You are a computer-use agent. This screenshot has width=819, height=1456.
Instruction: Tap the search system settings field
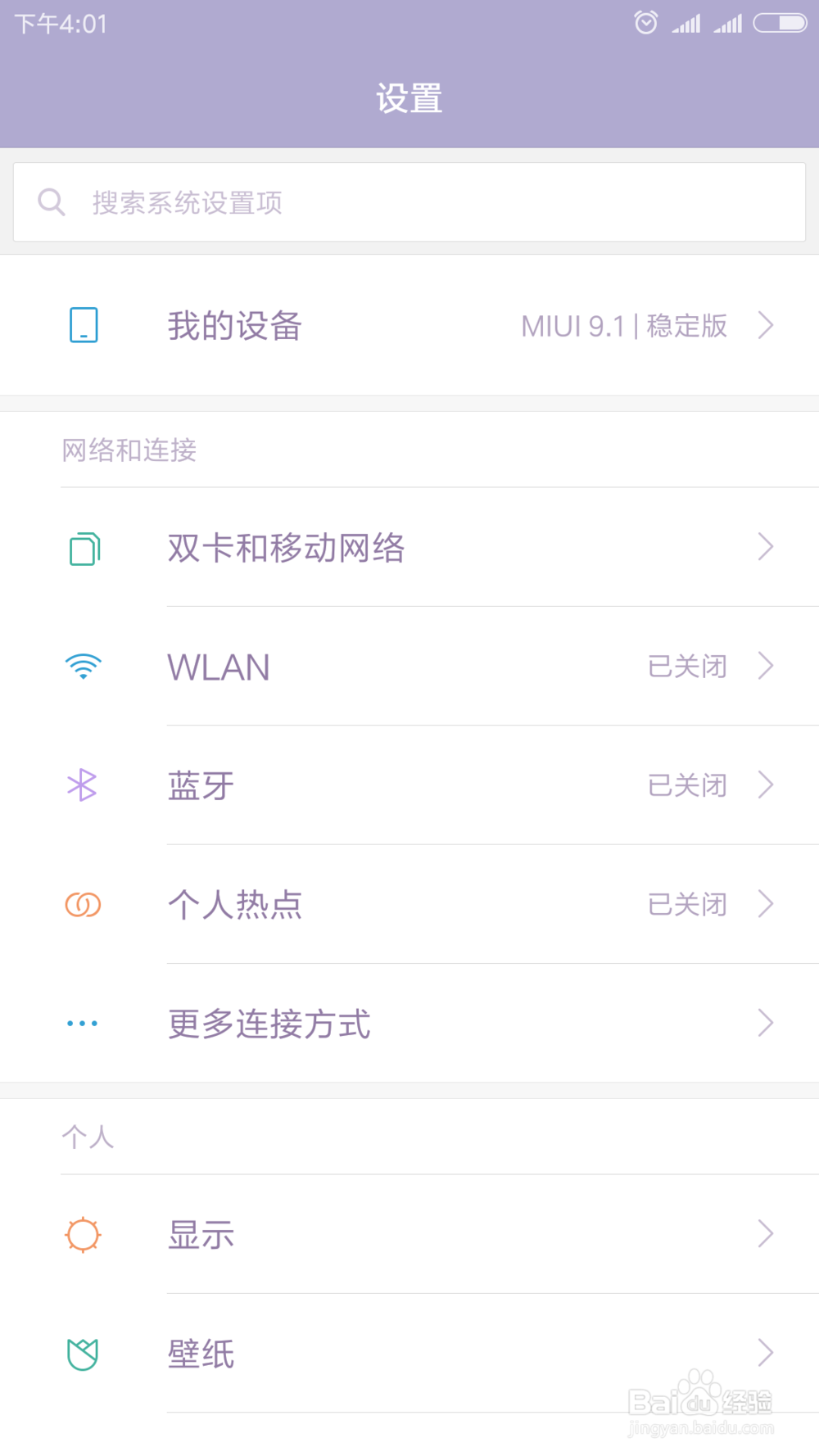(x=409, y=202)
